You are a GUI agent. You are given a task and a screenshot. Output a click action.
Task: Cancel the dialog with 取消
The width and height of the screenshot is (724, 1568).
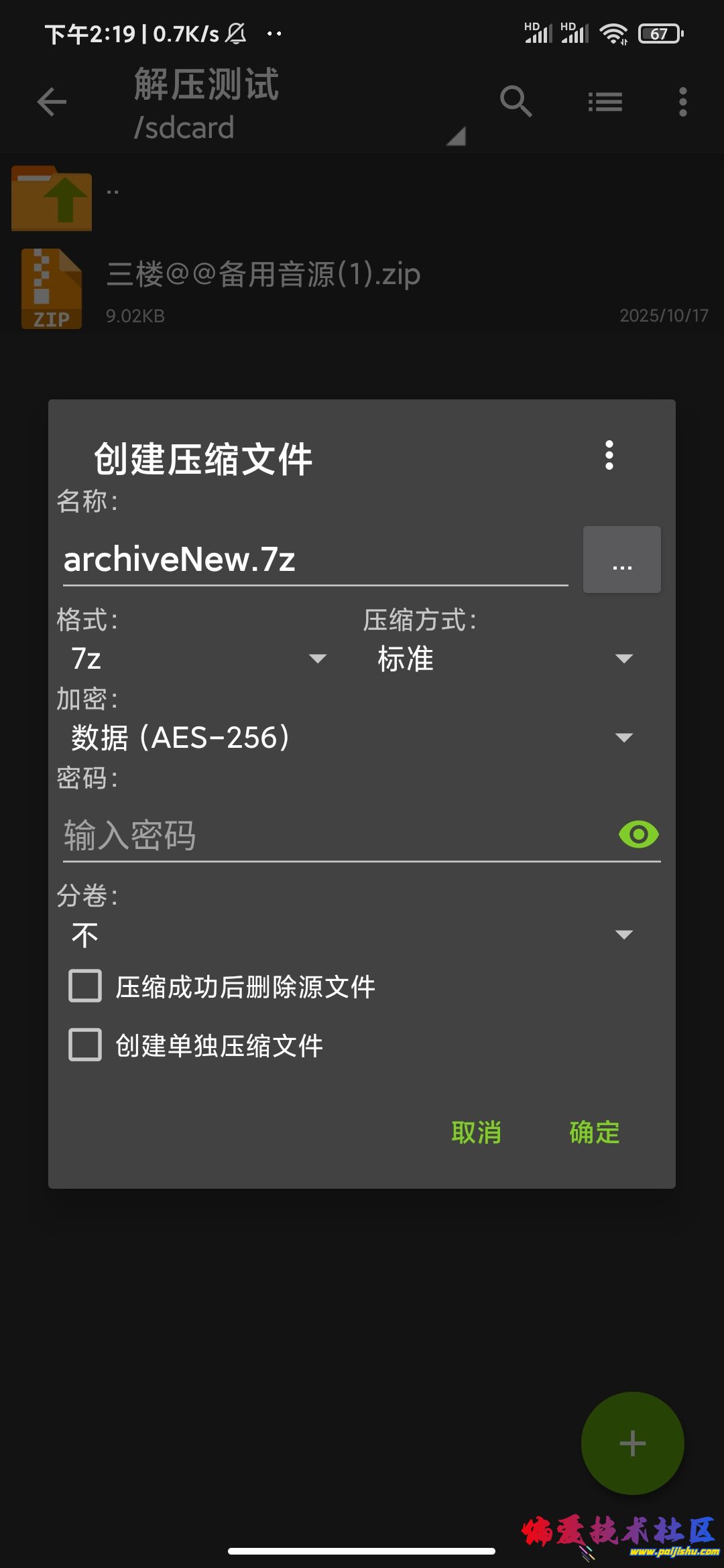pos(476,1132)
